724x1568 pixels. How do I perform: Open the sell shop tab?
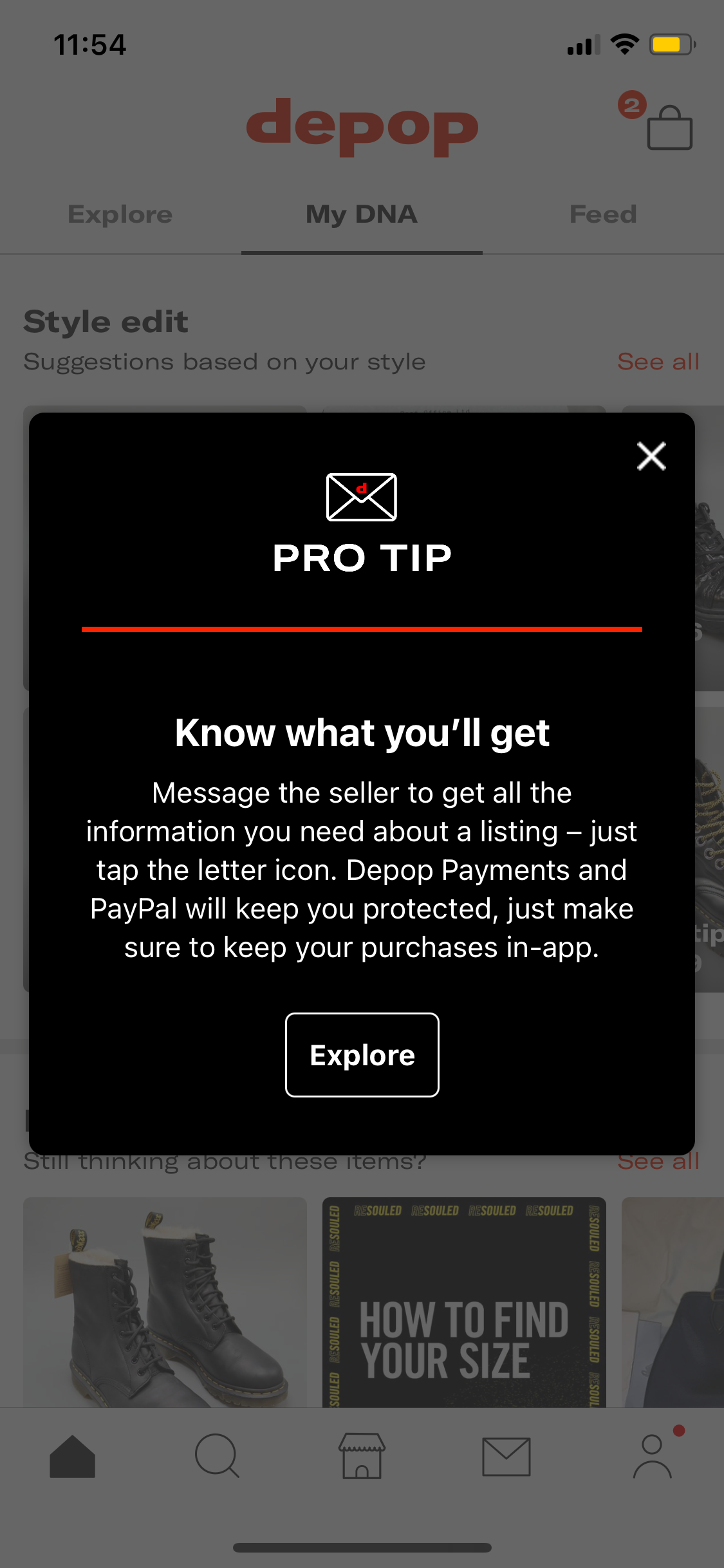pos(362,1456)
